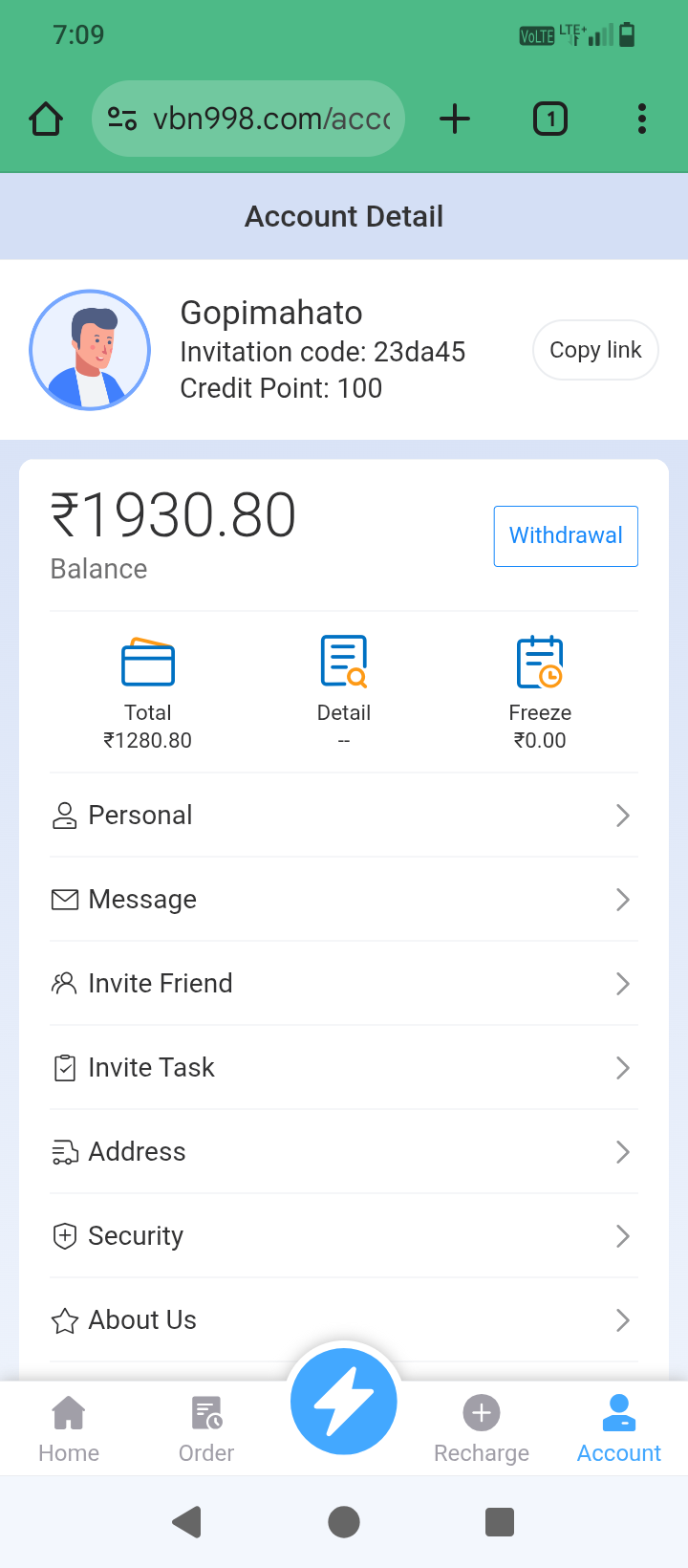This screenshot has width=688, height=1568.
Task: Open the browser overflow menu
Action: click(x=641, y=120)
